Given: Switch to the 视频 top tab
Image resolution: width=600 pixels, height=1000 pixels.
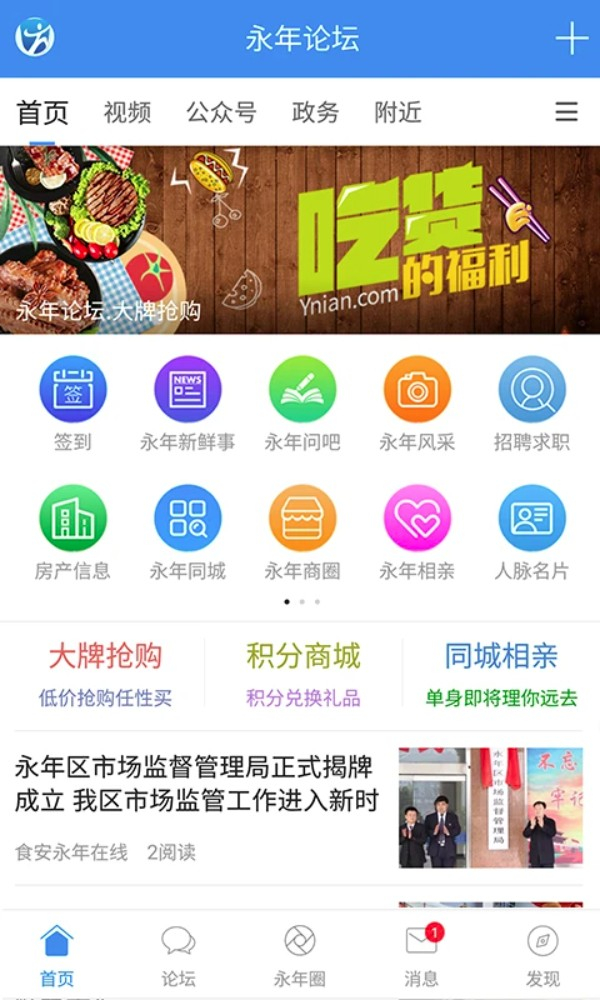Looking at the screenshot, I should [x=127, y=112].
